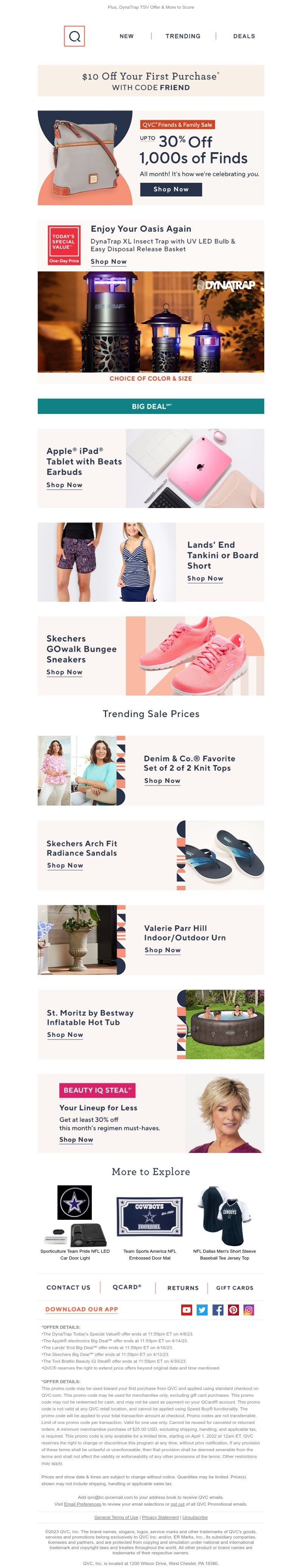
Task: Open the NEW navigation link
Action: pos(126,37)
